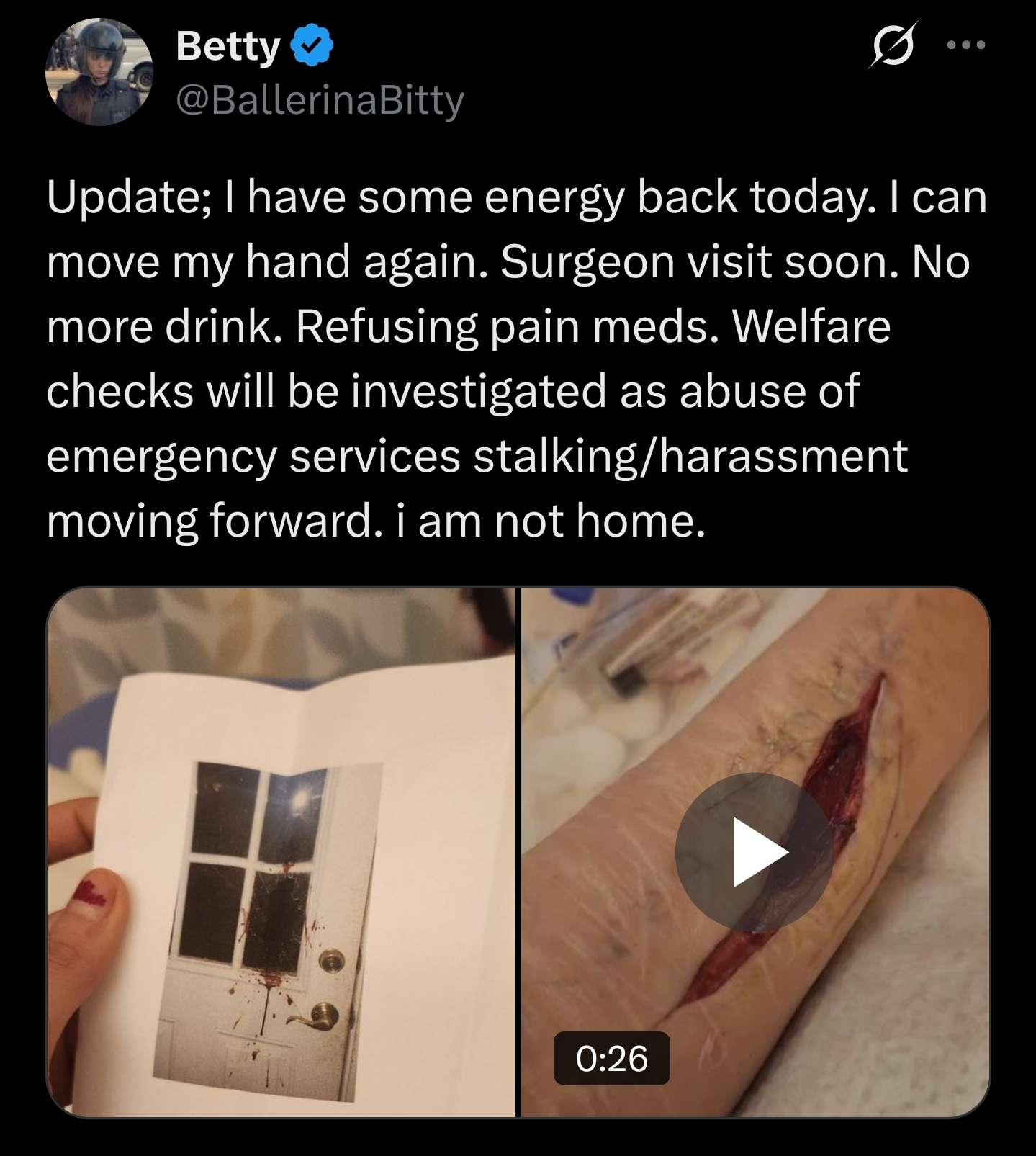Open Betty's profile picture
The height and width of the screenshot is (1156, 1036).
point(99,72)
